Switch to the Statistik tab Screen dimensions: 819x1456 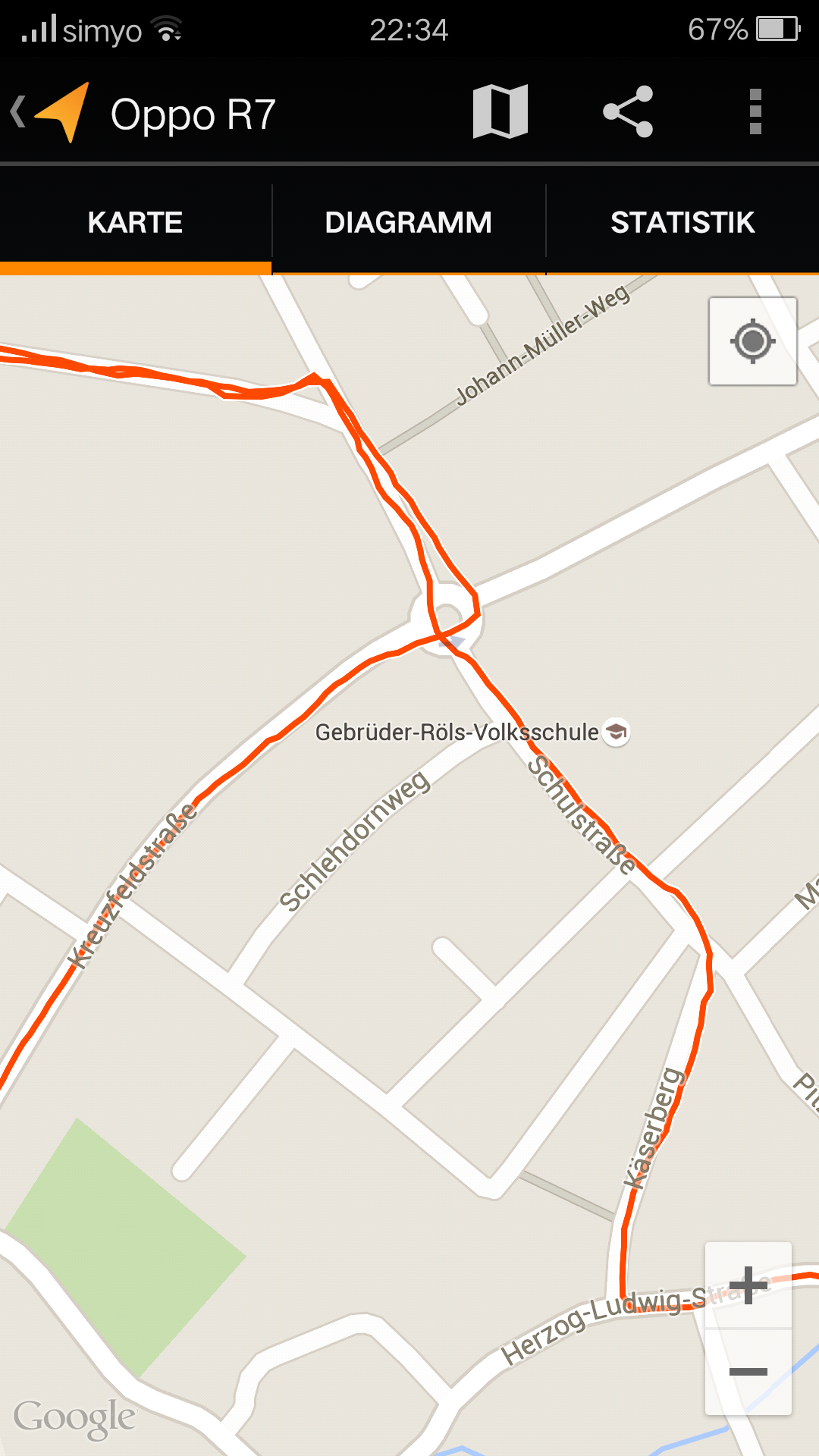point(682,222)
